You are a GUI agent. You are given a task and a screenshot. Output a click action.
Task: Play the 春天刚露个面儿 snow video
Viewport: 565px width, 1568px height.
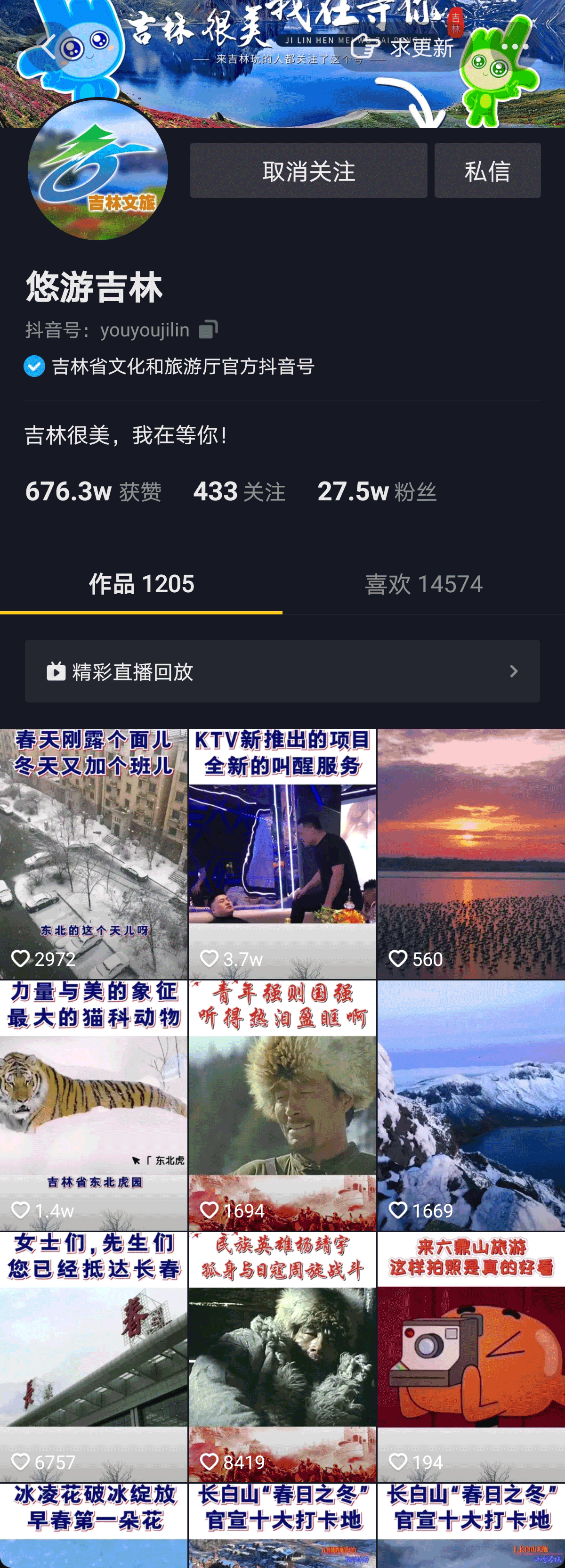94,853
